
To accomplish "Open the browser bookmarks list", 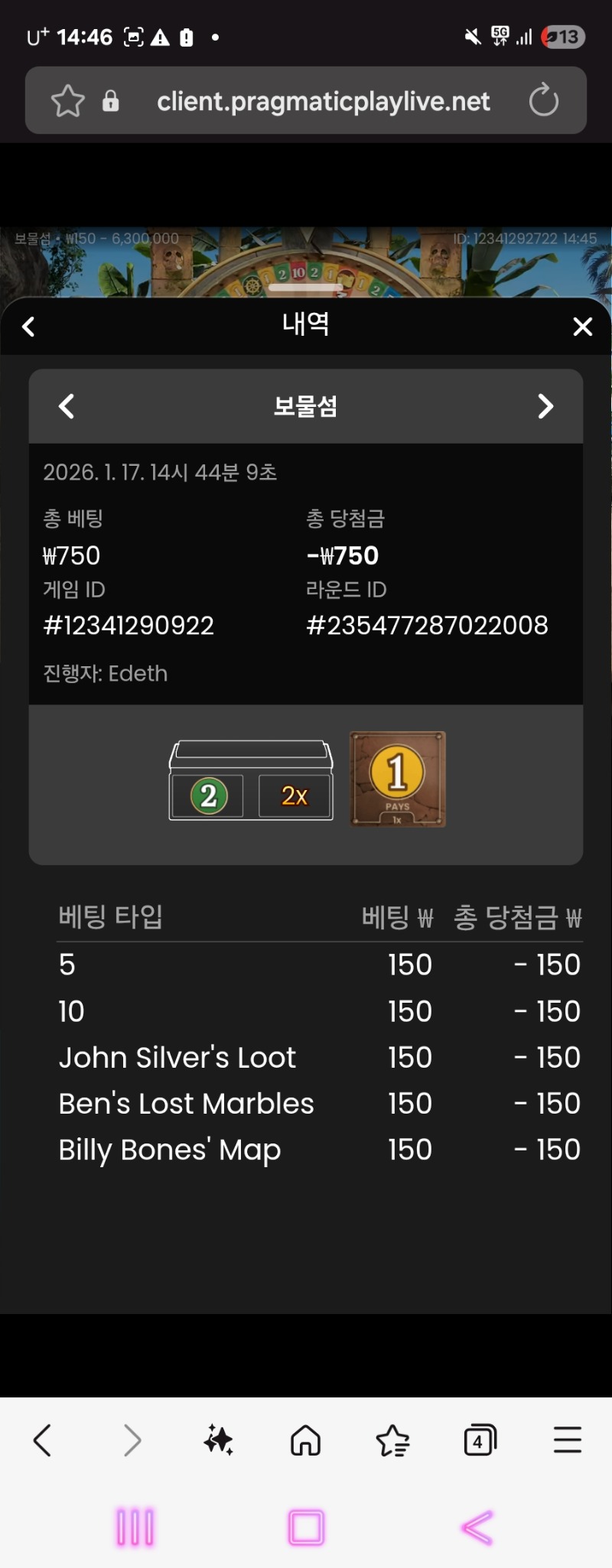I will tap(393, 1441).
